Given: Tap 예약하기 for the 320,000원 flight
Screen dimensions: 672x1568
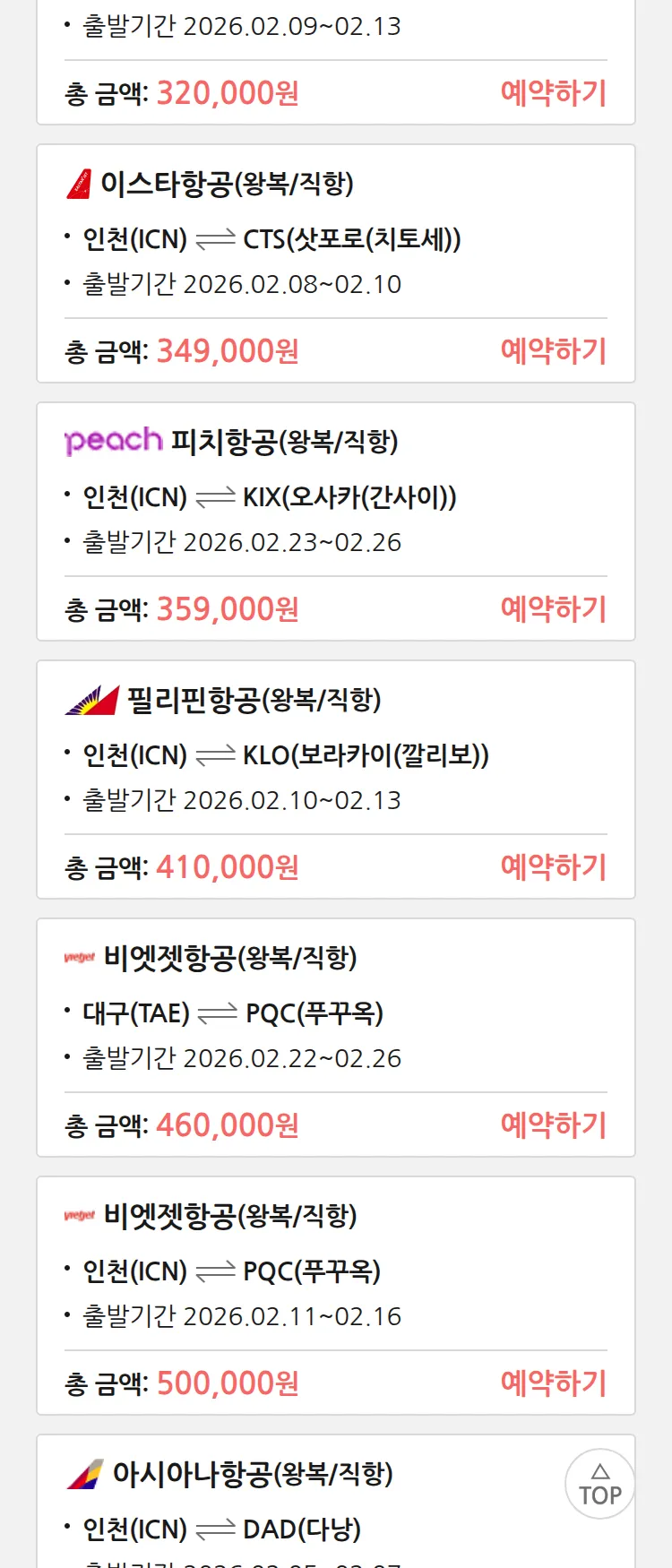Looking at the screenshot, I should point(553,93).
